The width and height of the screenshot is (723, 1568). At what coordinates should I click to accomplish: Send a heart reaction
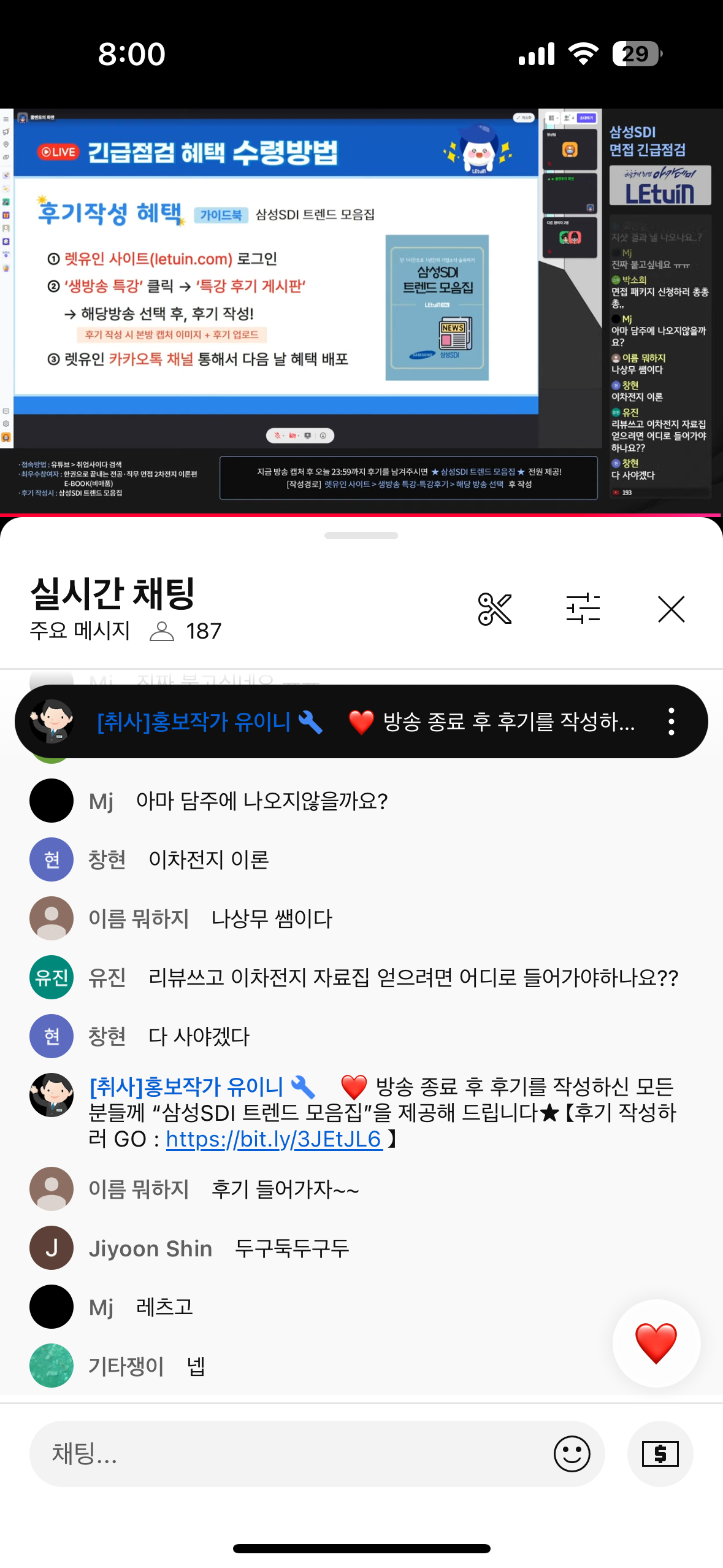656,1343
